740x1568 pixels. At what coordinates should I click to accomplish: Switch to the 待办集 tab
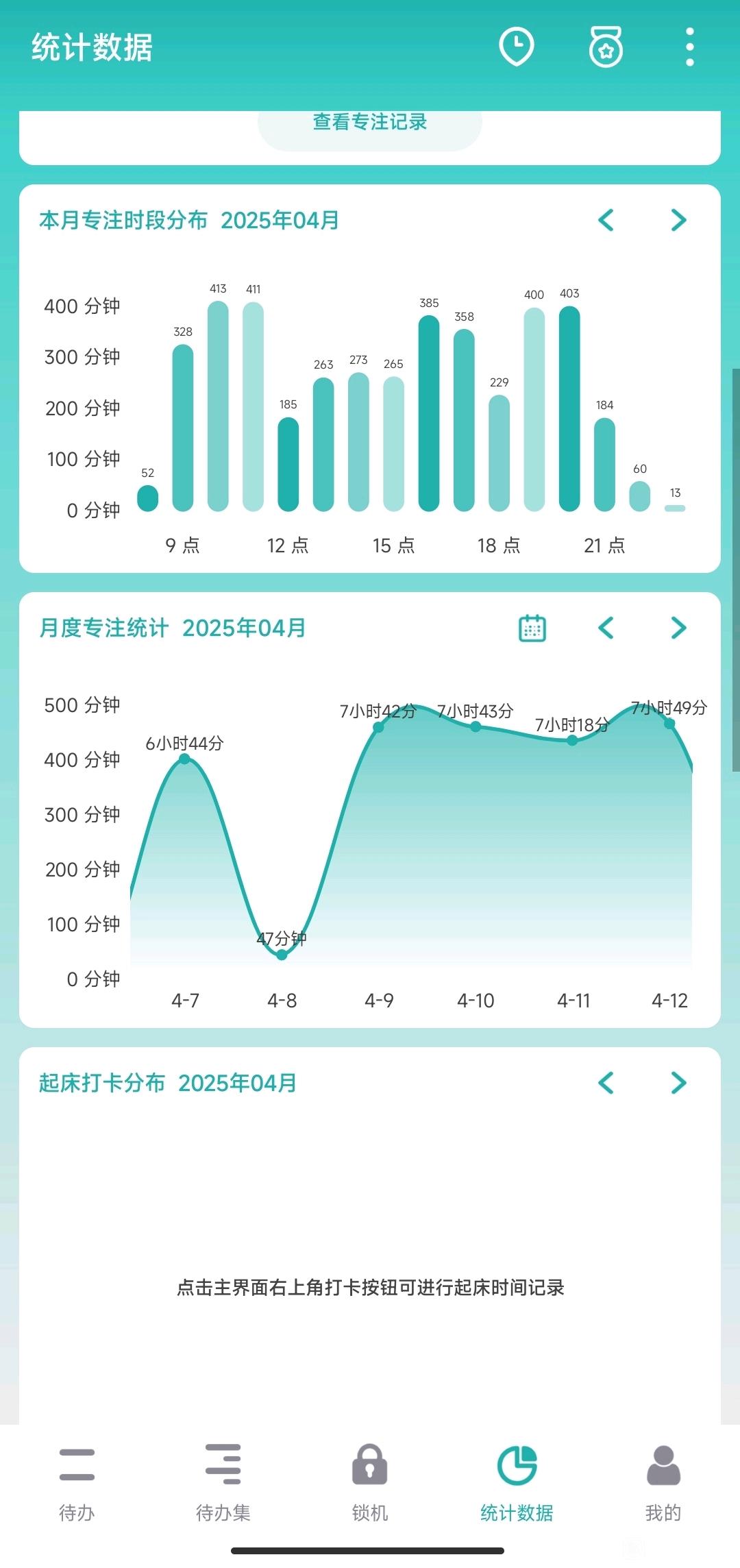point(223,1483)
